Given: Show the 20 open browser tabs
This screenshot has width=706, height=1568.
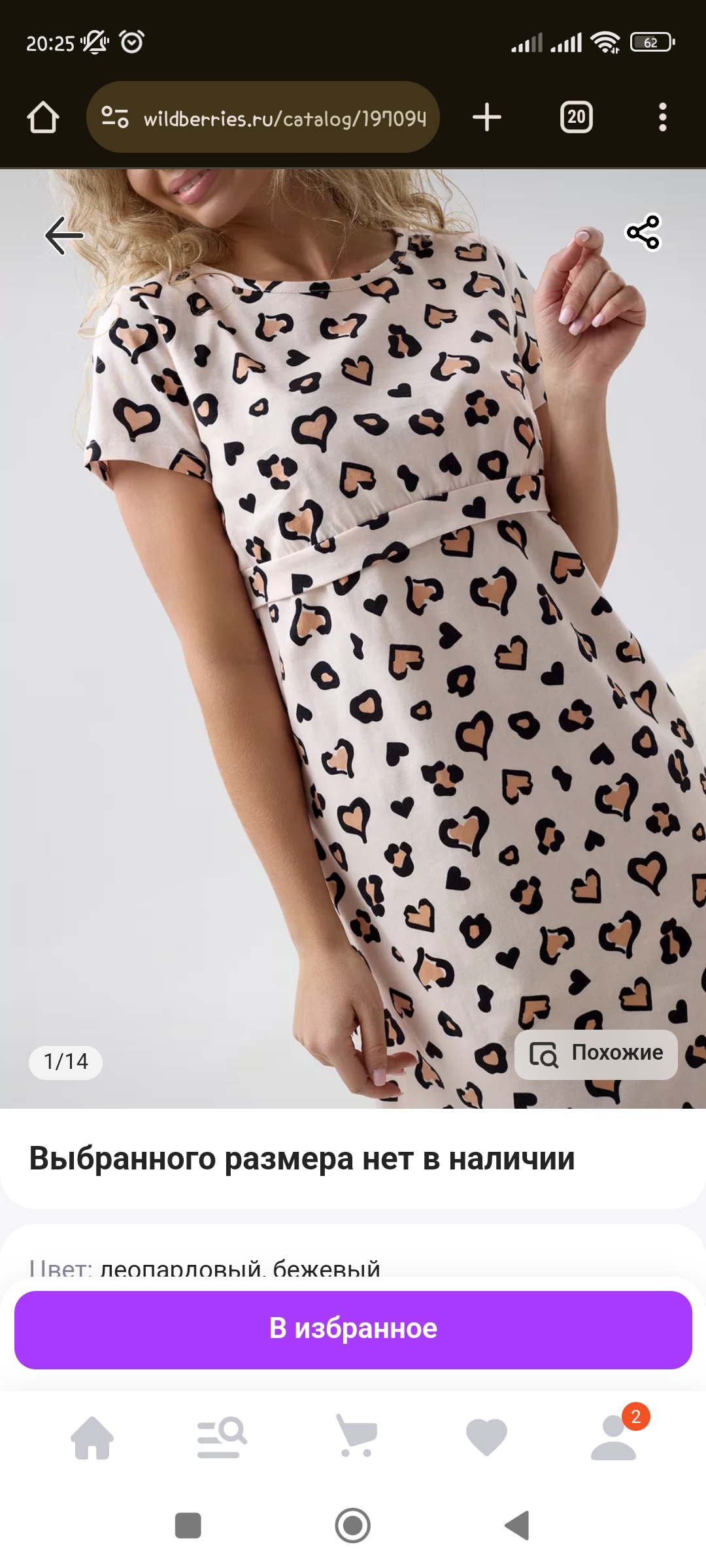Looking at the screenshot, I should coord(577,118).
